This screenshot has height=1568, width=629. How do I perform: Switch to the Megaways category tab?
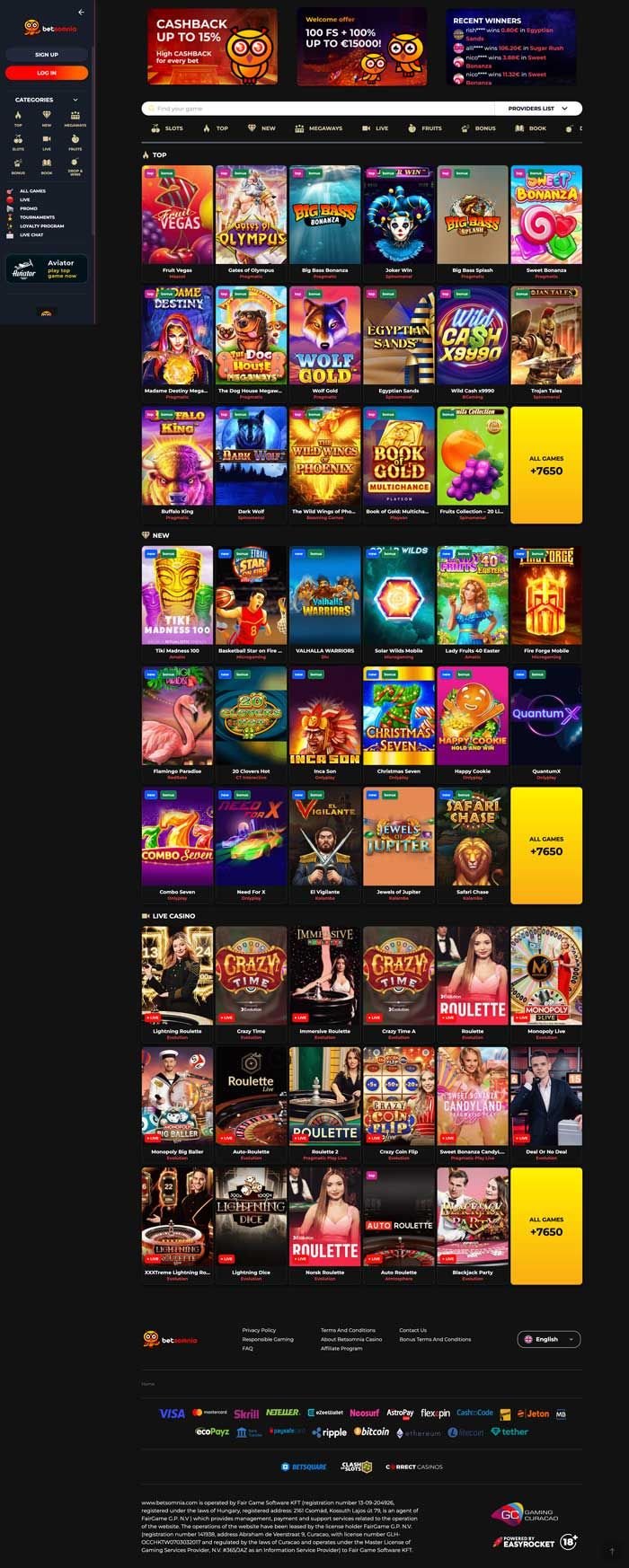pos(319,128)
